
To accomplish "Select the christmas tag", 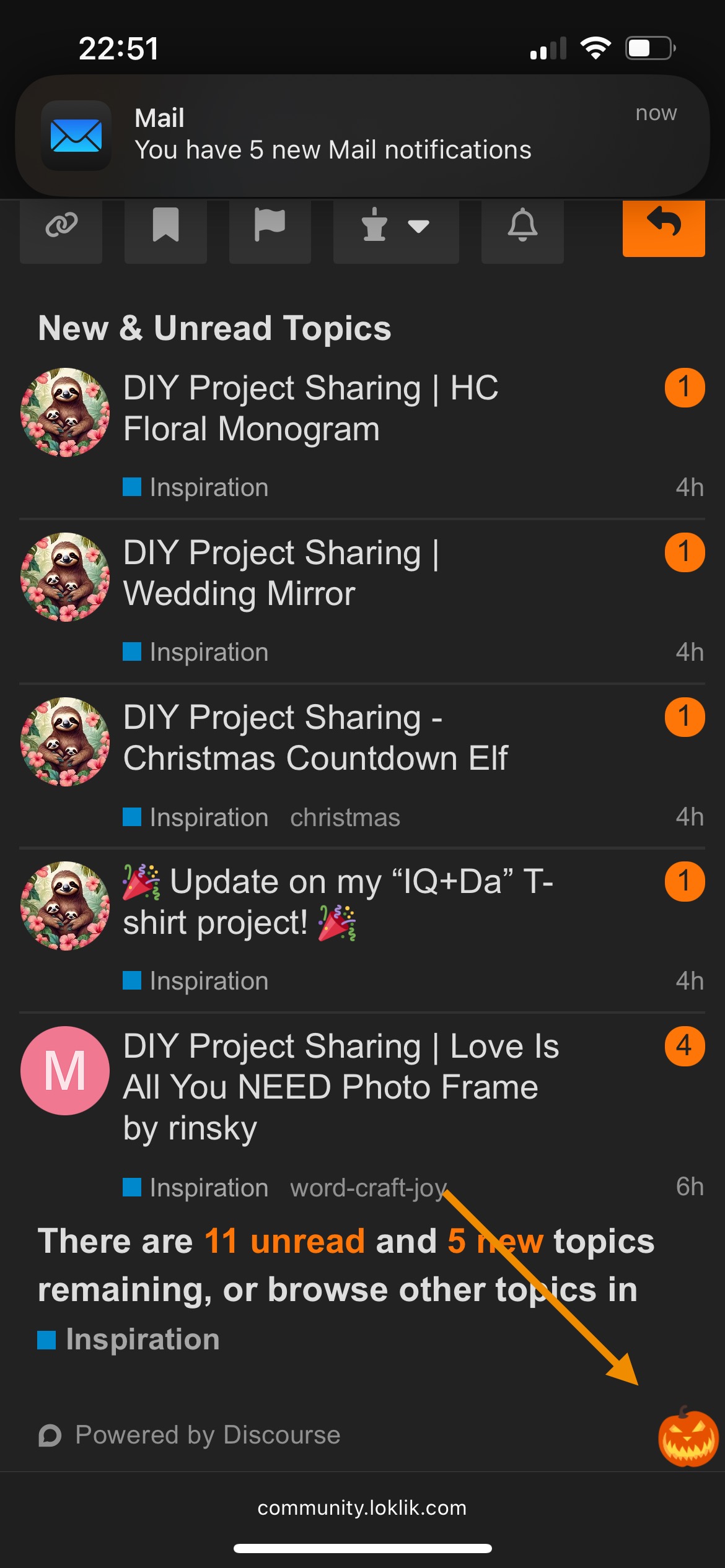I will [345, 817].
